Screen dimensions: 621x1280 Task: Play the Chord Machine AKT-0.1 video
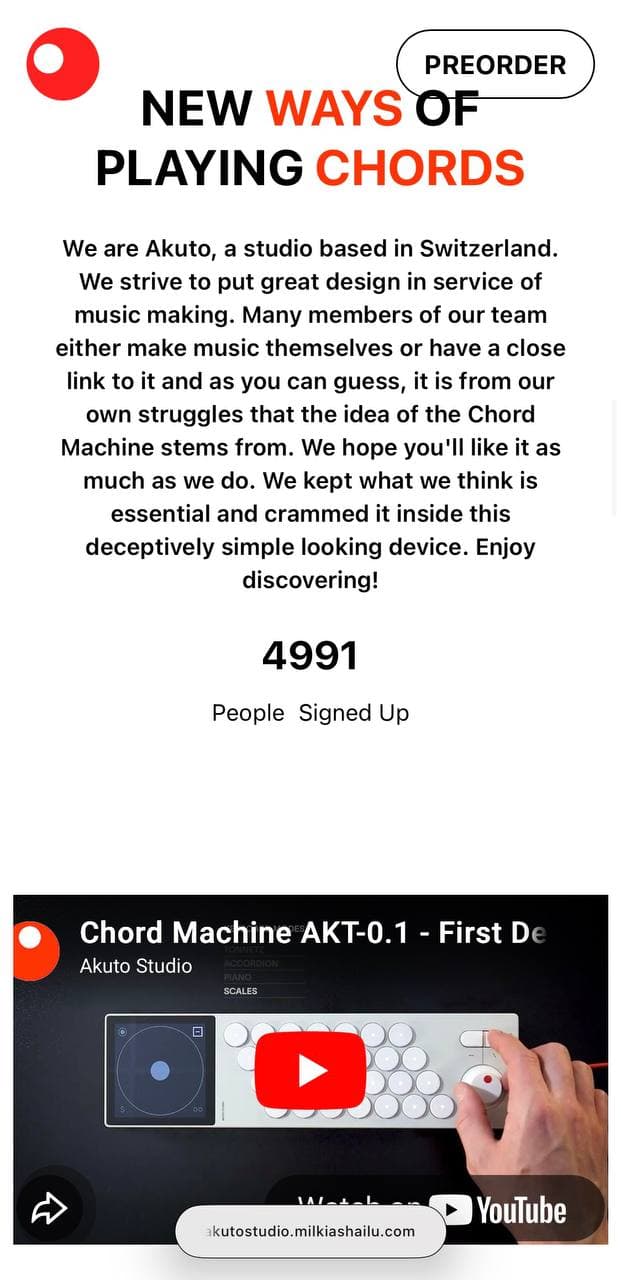pyautogui.click(x=310, y=1070)
